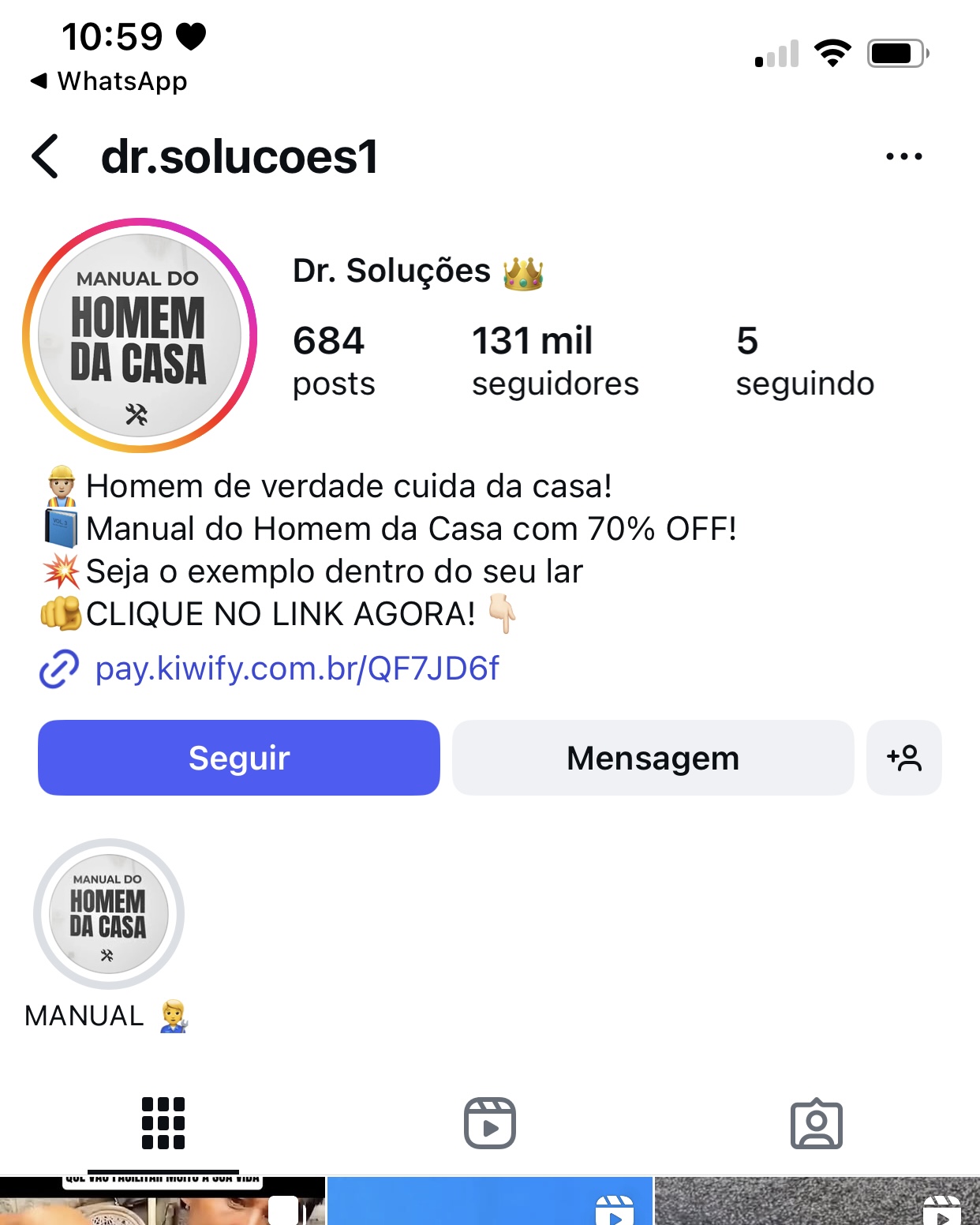The height and width of the screenshot is (1225, 980).
Task: Open the three-dot options menu
Action: coord(903,156)
